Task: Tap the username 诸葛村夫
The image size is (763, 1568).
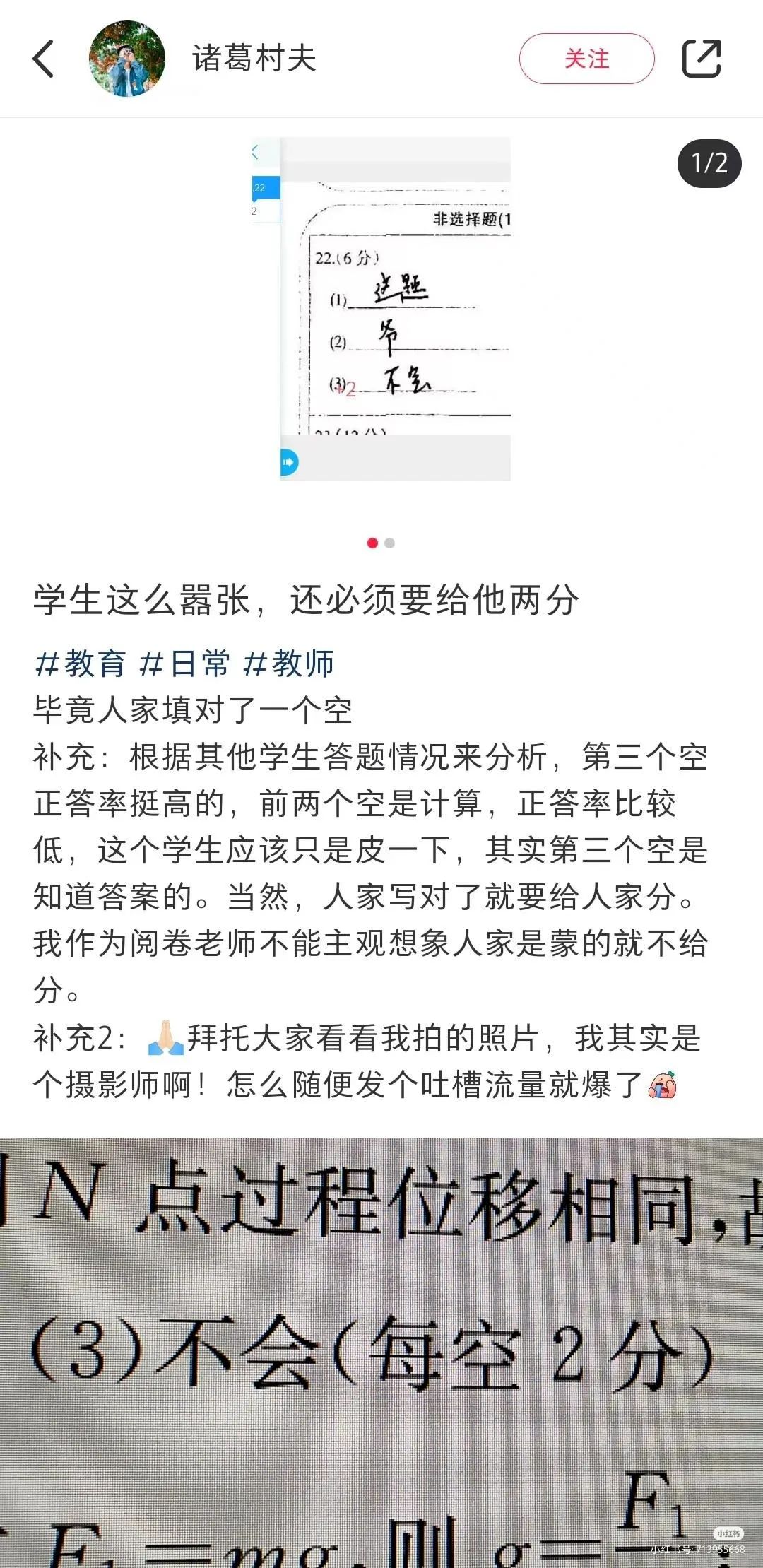Action: click(254, 59)
